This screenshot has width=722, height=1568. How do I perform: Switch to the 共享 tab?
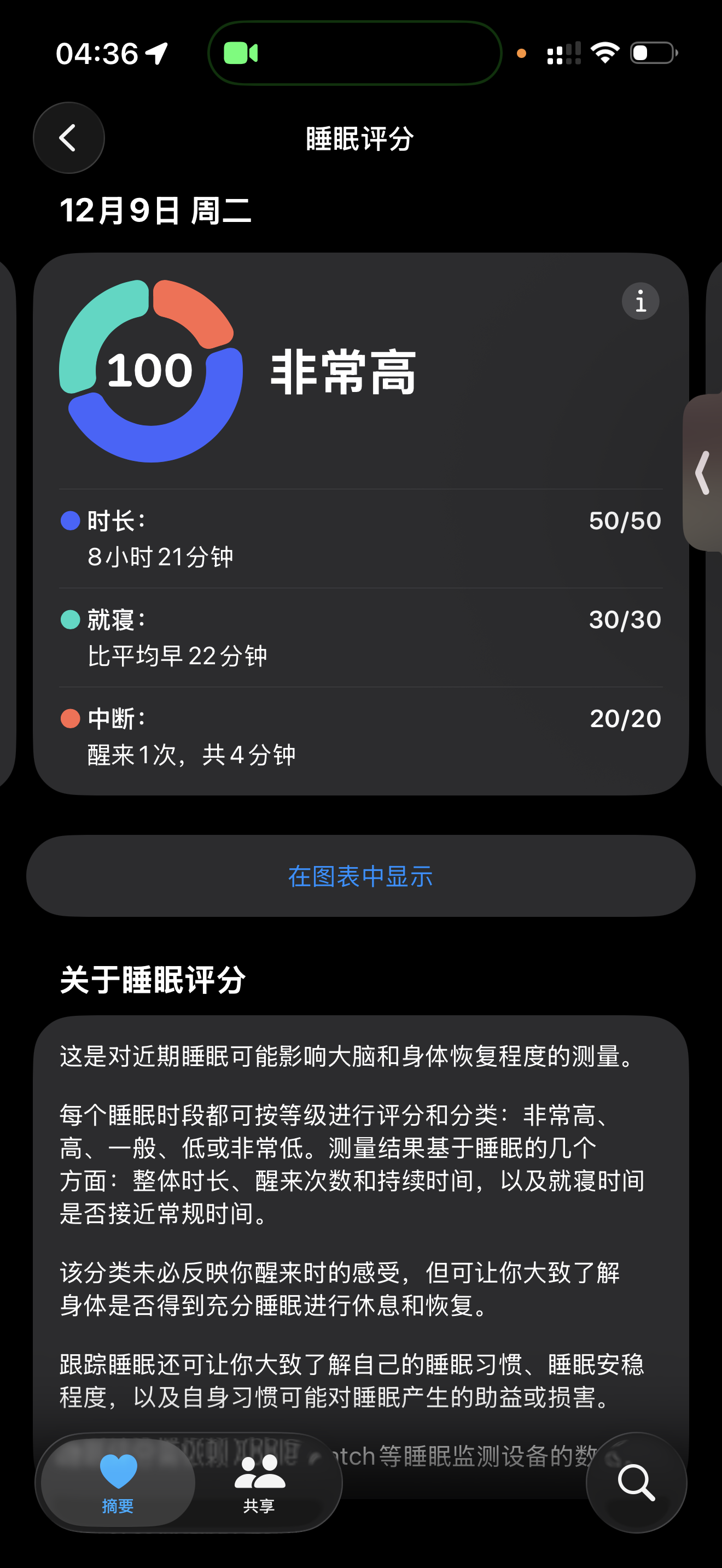click(x=259, y=1483)
